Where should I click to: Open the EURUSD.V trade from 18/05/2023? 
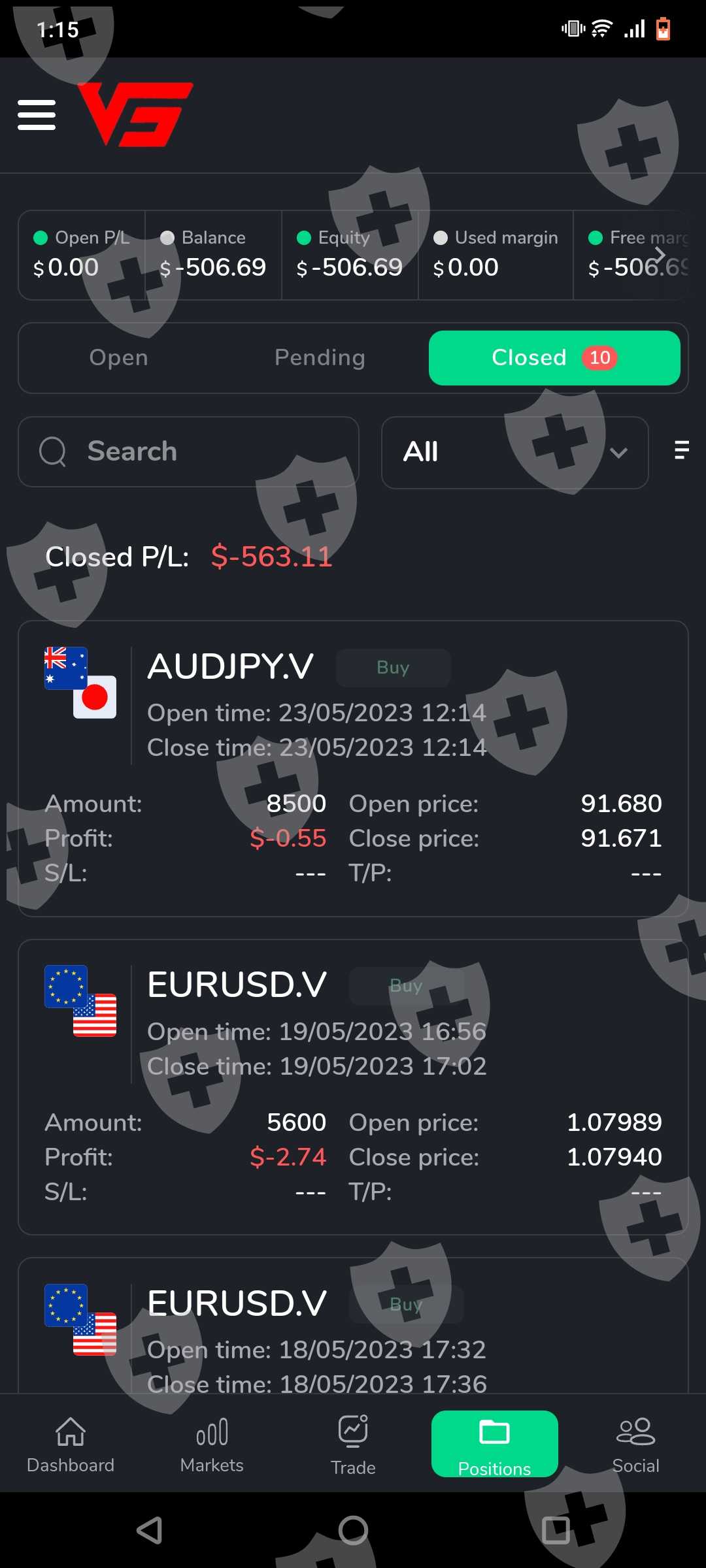coord(353,1333)
